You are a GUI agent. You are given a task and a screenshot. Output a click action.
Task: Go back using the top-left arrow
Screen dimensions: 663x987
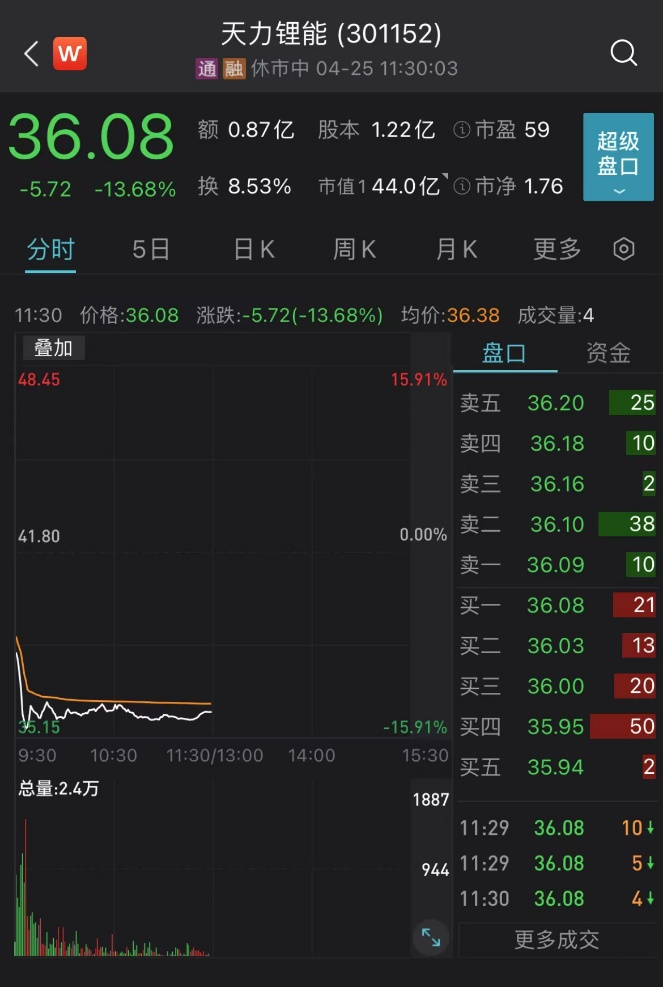pos(31,53)
